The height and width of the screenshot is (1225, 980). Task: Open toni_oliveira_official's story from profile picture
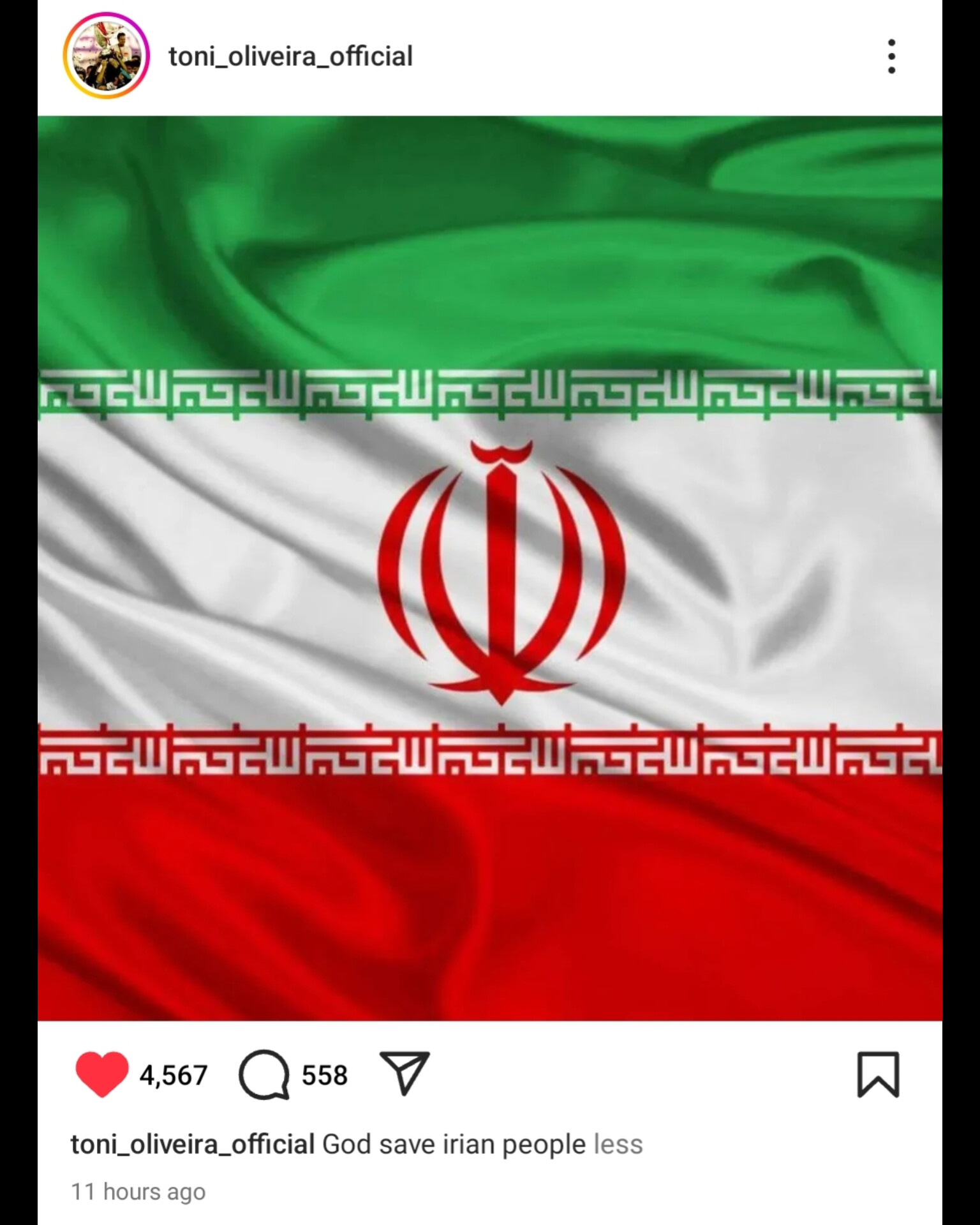[106, 56]
